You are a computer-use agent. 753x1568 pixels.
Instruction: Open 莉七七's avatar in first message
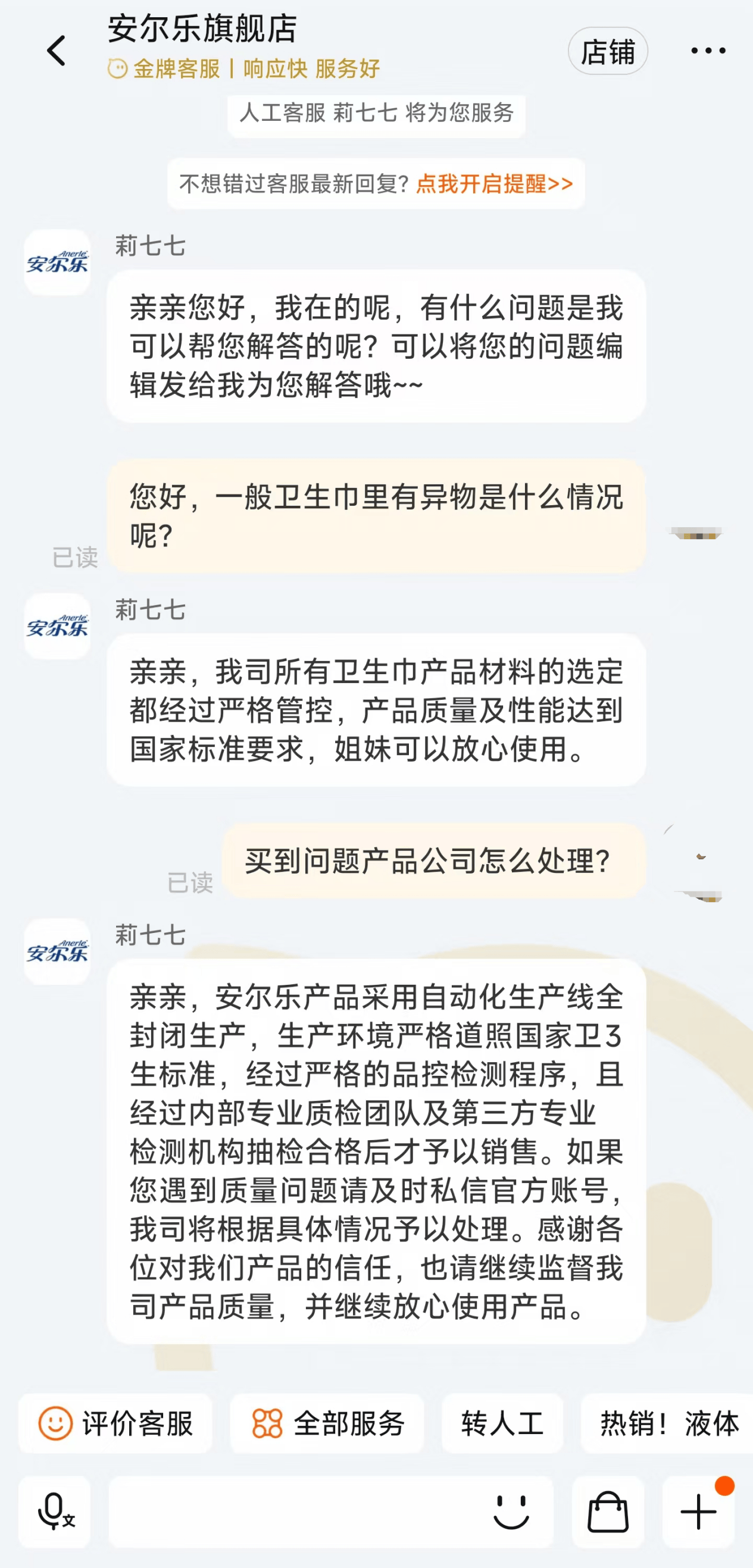57,263
